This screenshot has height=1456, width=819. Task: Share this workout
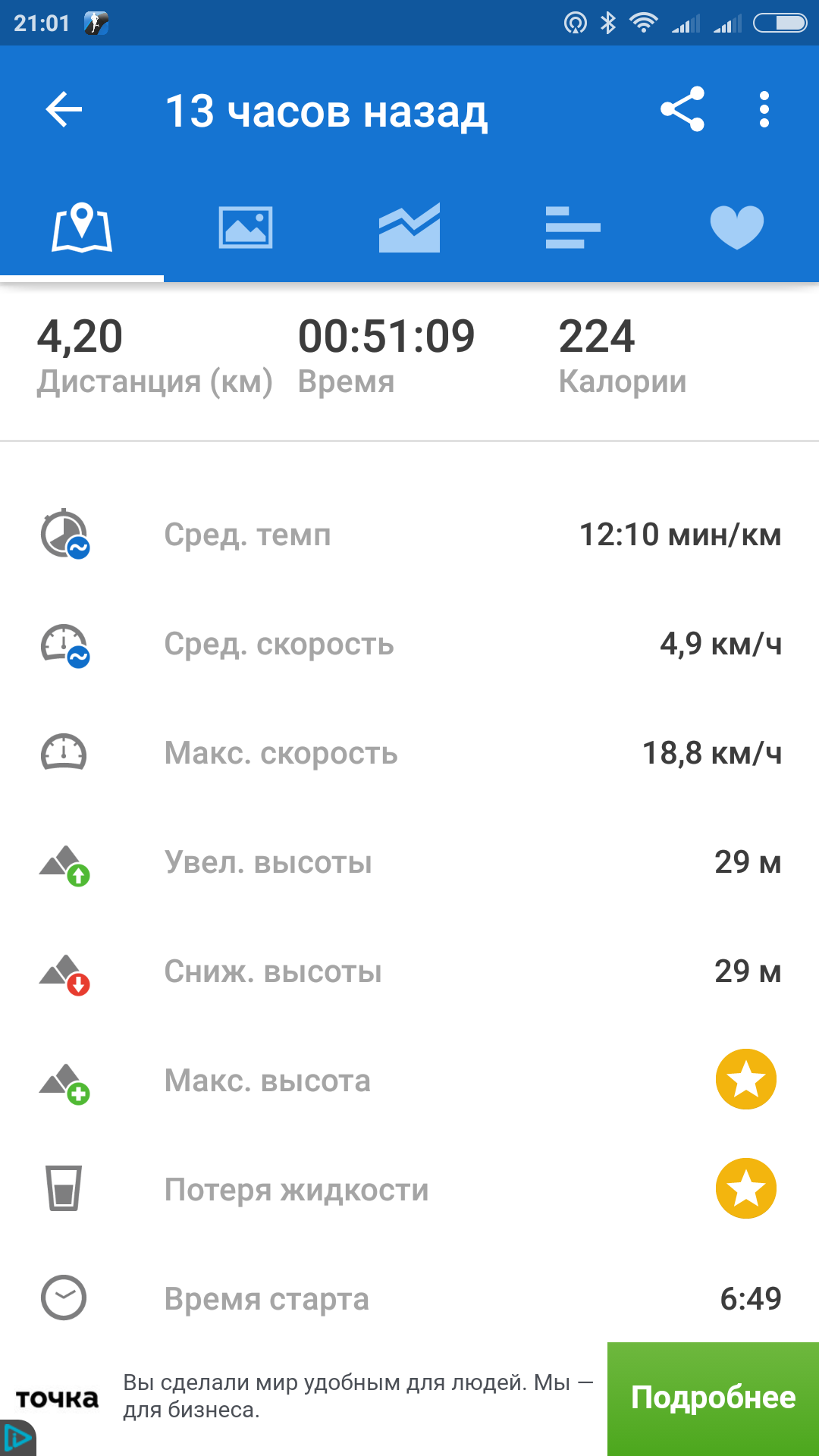pyautogui.click(x=682, y=110)
